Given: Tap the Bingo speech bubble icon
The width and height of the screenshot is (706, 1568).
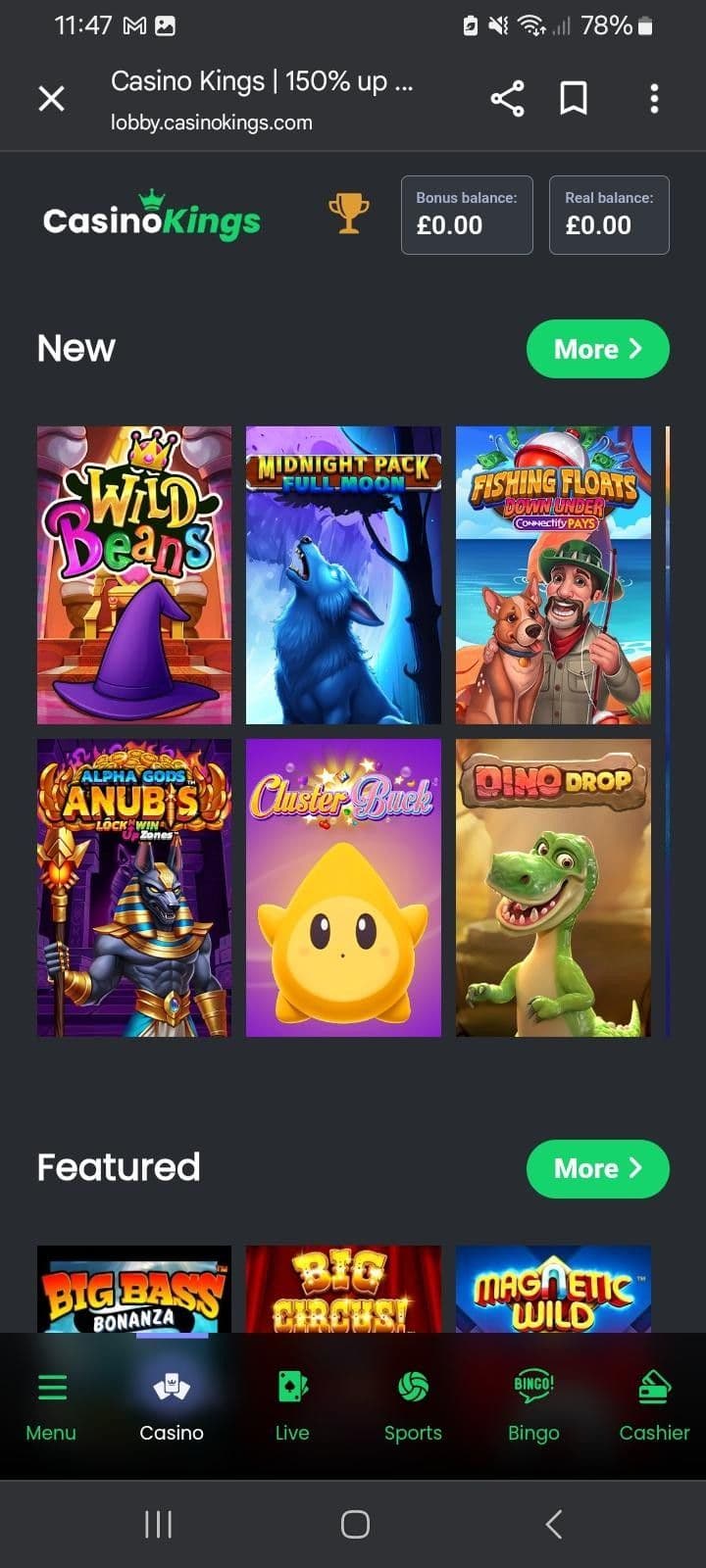Looking at the screenshot, I should [x=533, y=1387].
